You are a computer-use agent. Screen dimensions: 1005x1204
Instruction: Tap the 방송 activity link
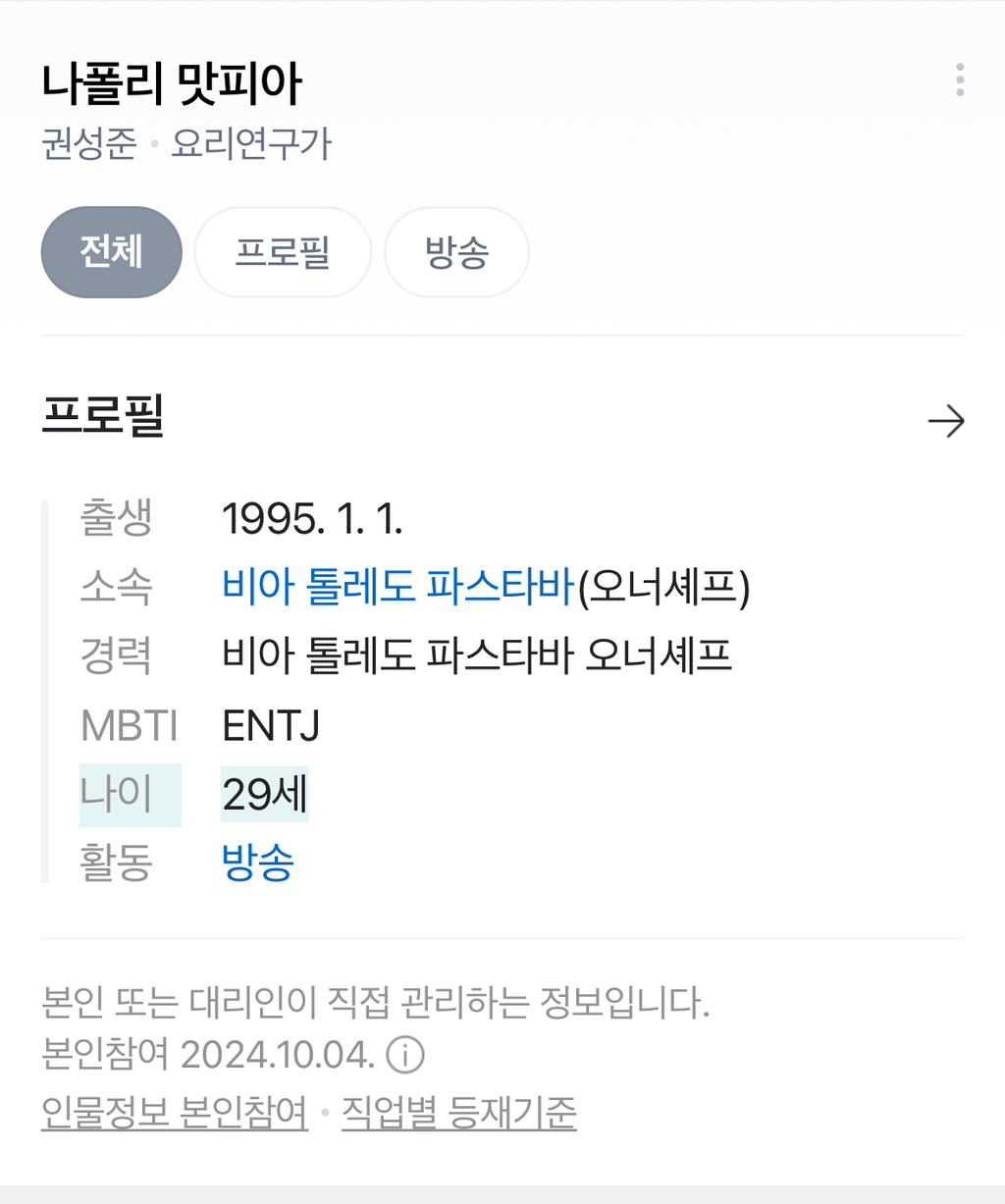[x=258, y=862]
